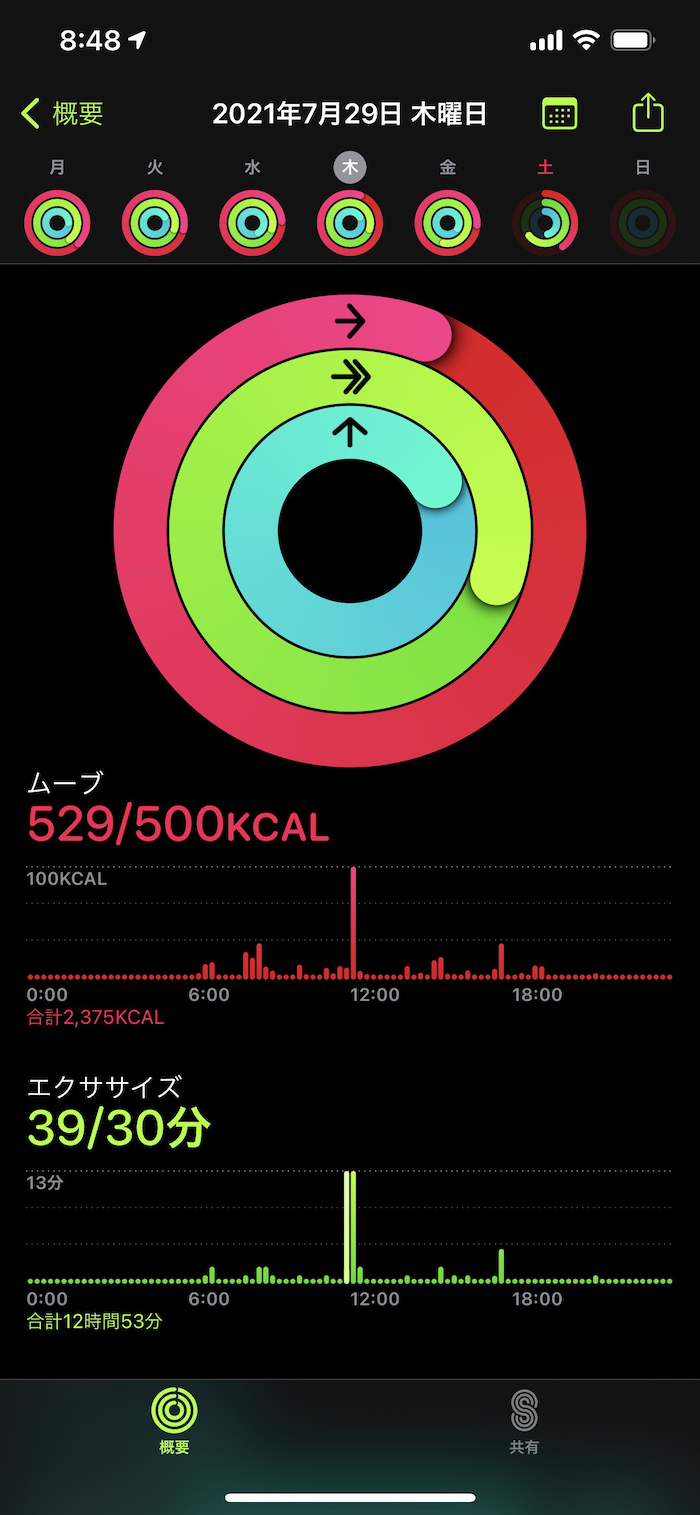Go back to 概要
Viewport: 700px width, 1515px height.
click(62, 114)
